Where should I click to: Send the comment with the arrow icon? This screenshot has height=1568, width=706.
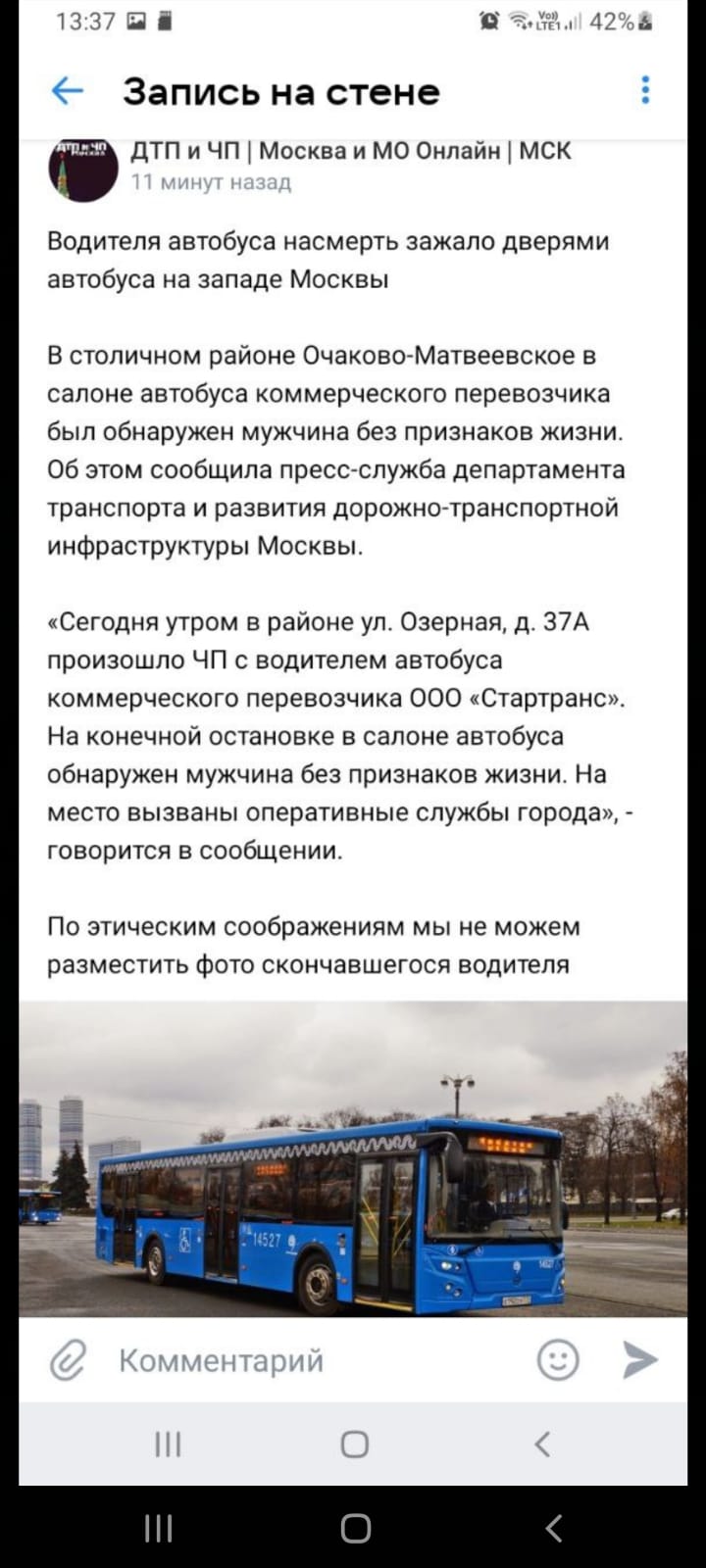(639, 1360)
